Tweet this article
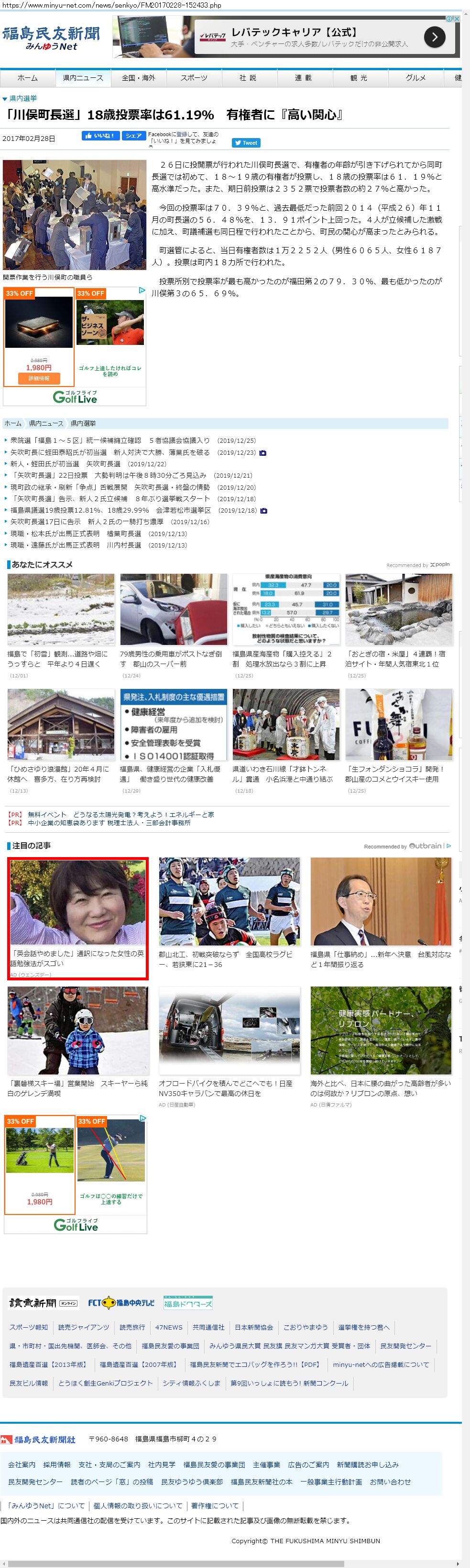The image size is (470, 1568). point(246,143)
